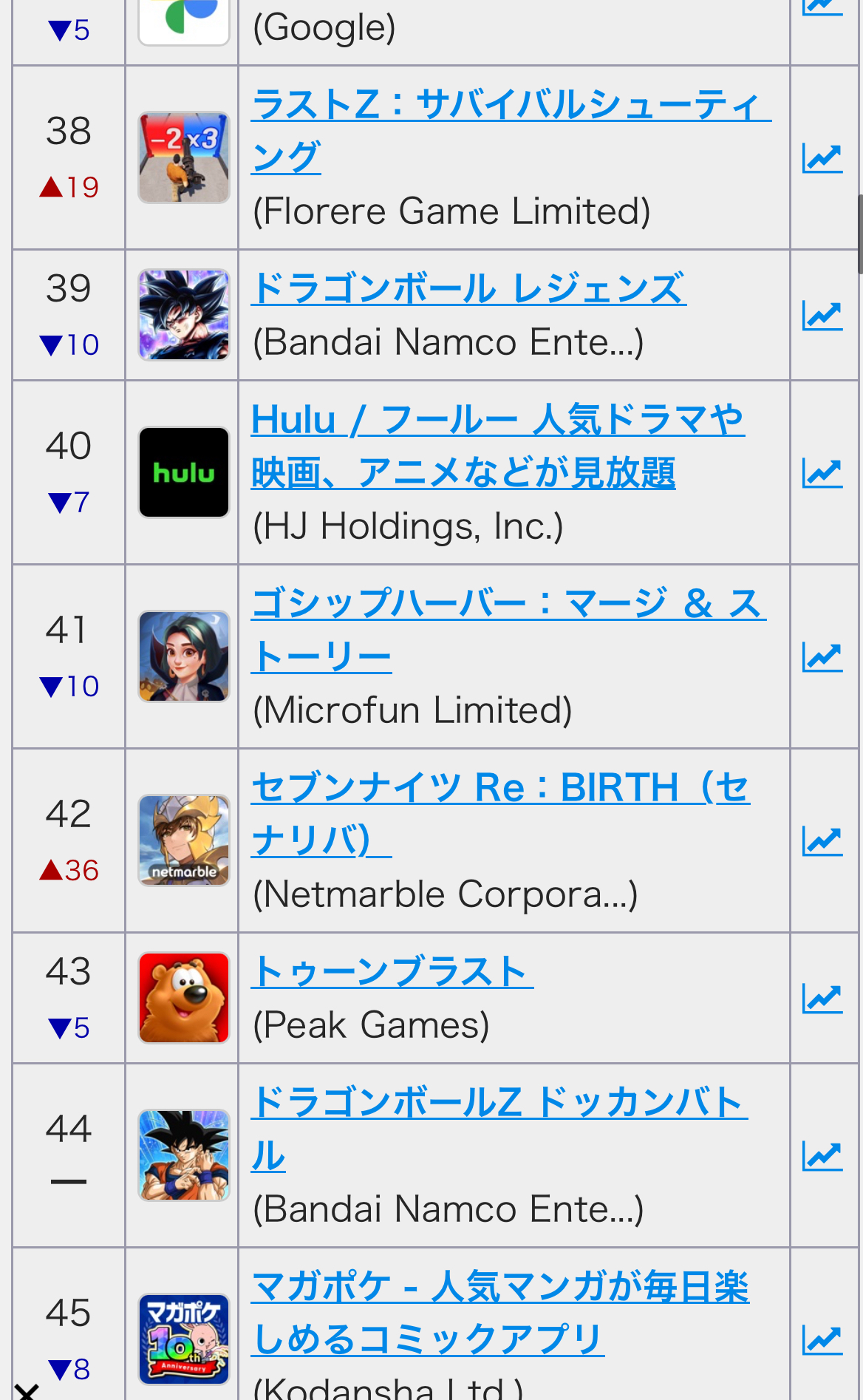
Task: Open the トゥーンブラスト link
Action: click(390, 972)
